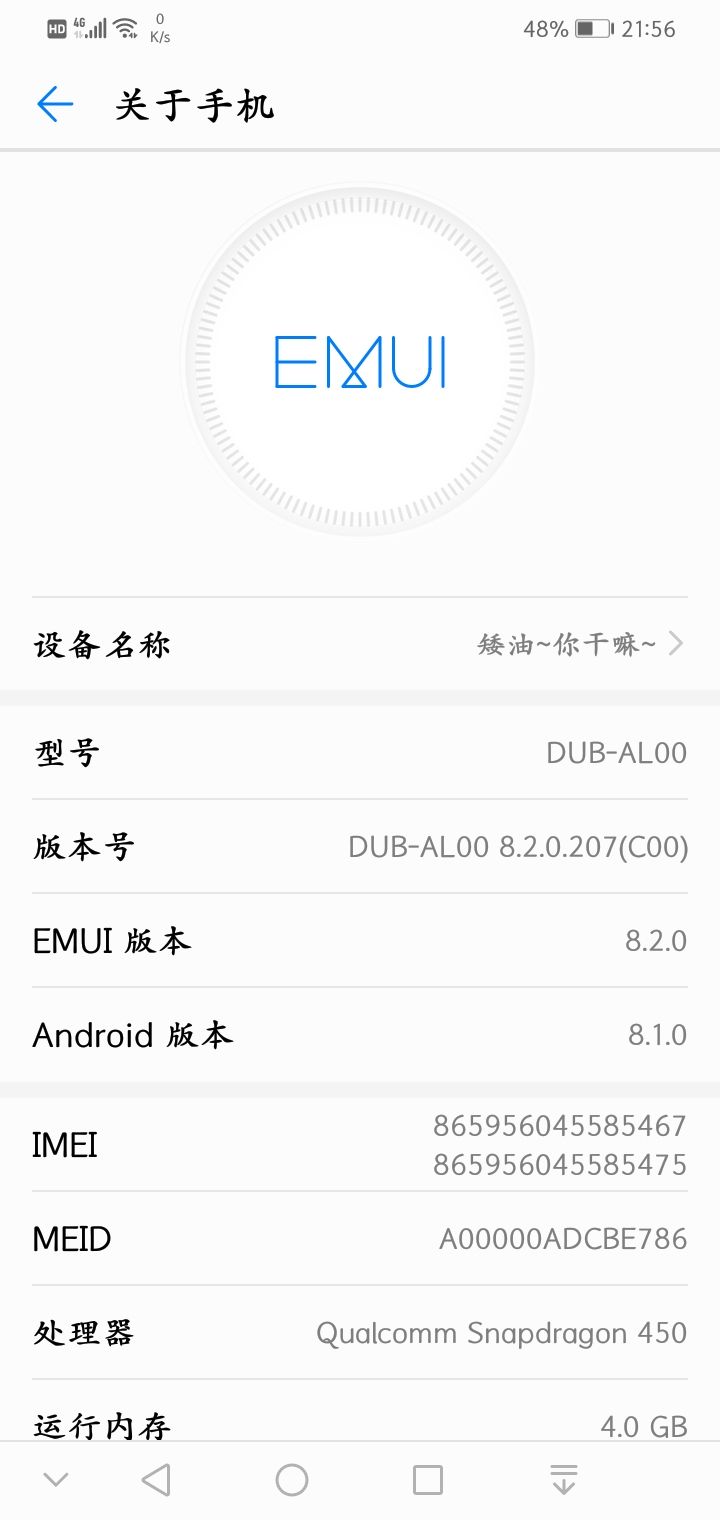Hide the navigation bar with the down chevron
The height and width of the screenshot is (1520, 720).
point(56,1480)
